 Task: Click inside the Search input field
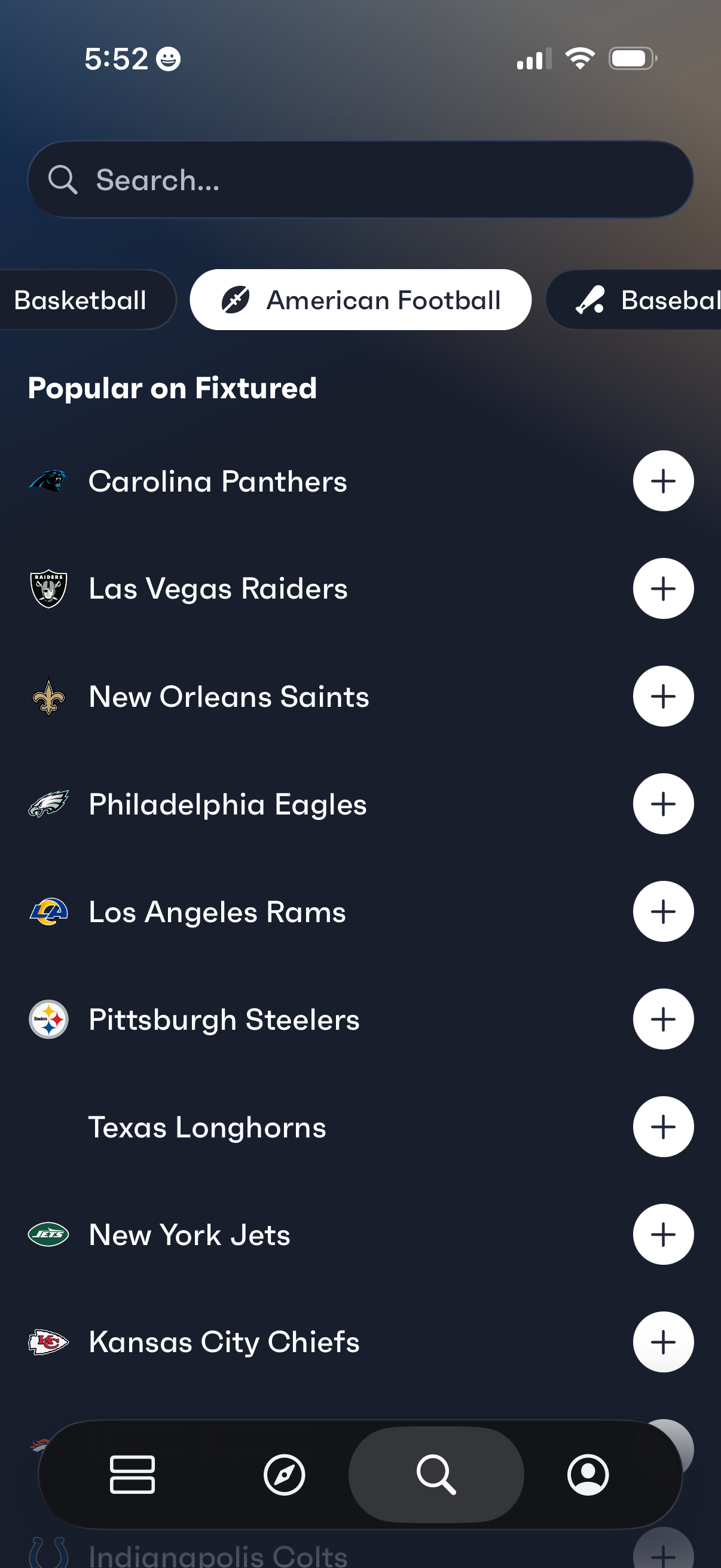pos(360,179)
